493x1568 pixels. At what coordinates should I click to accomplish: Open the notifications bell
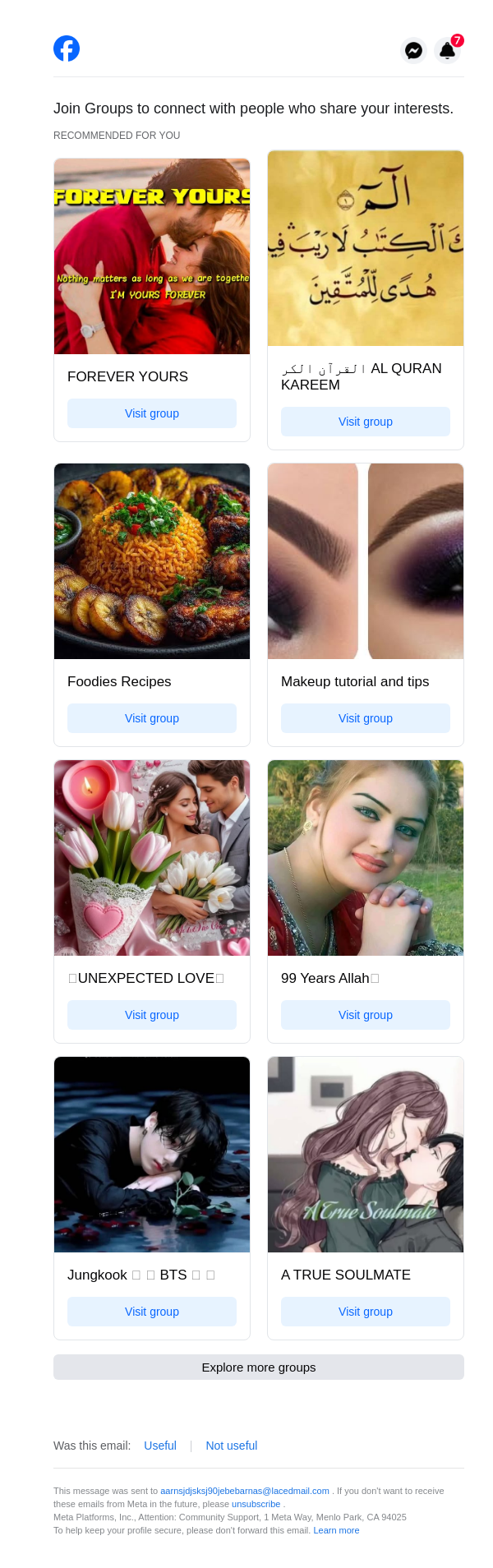[x=447, y=50]
